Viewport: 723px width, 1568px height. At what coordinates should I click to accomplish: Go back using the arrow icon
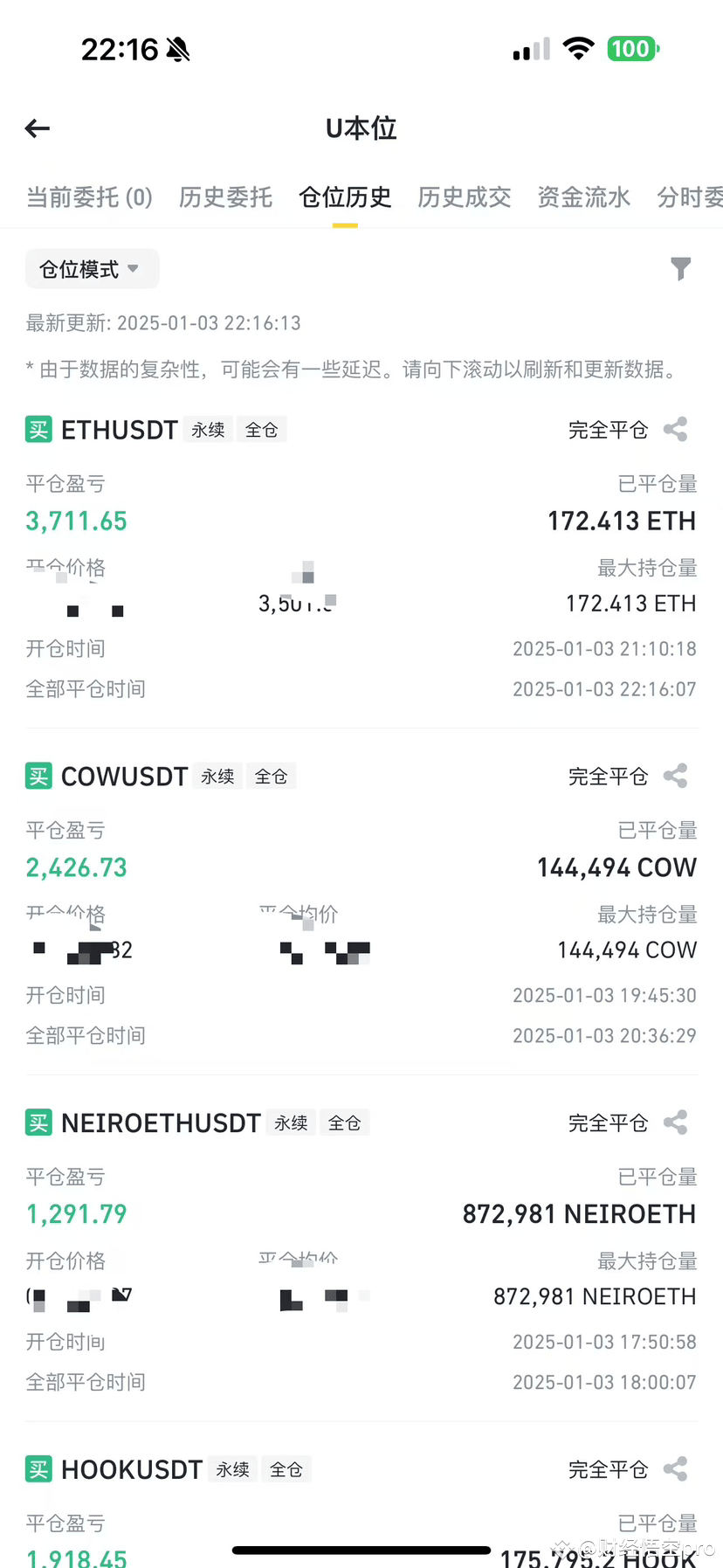(x=38, y=129)
